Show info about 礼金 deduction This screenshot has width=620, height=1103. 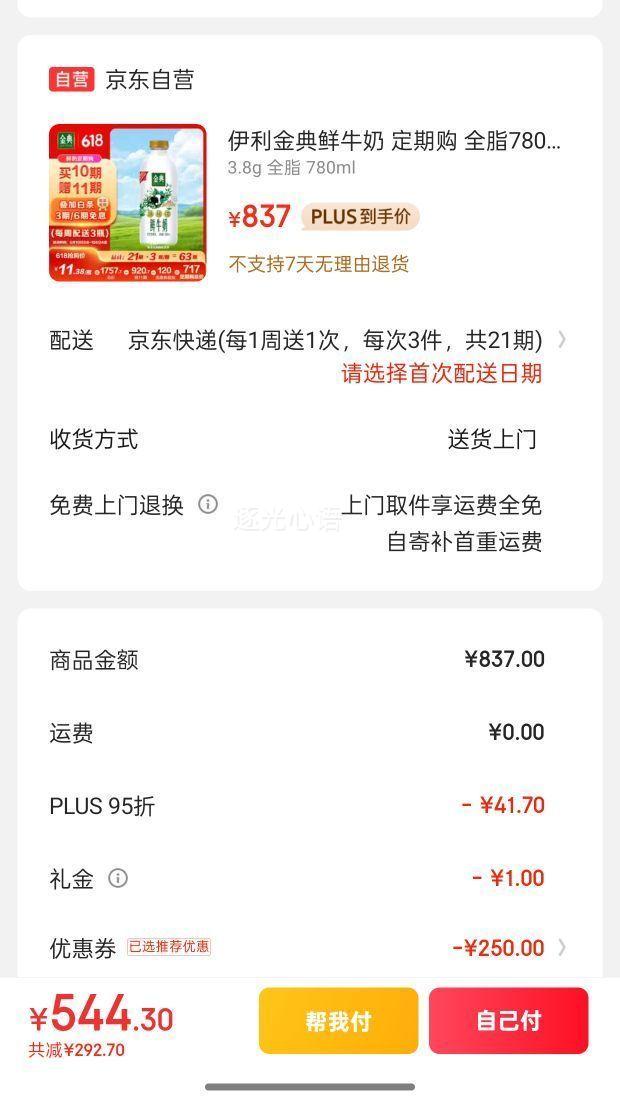pos(118,878)
